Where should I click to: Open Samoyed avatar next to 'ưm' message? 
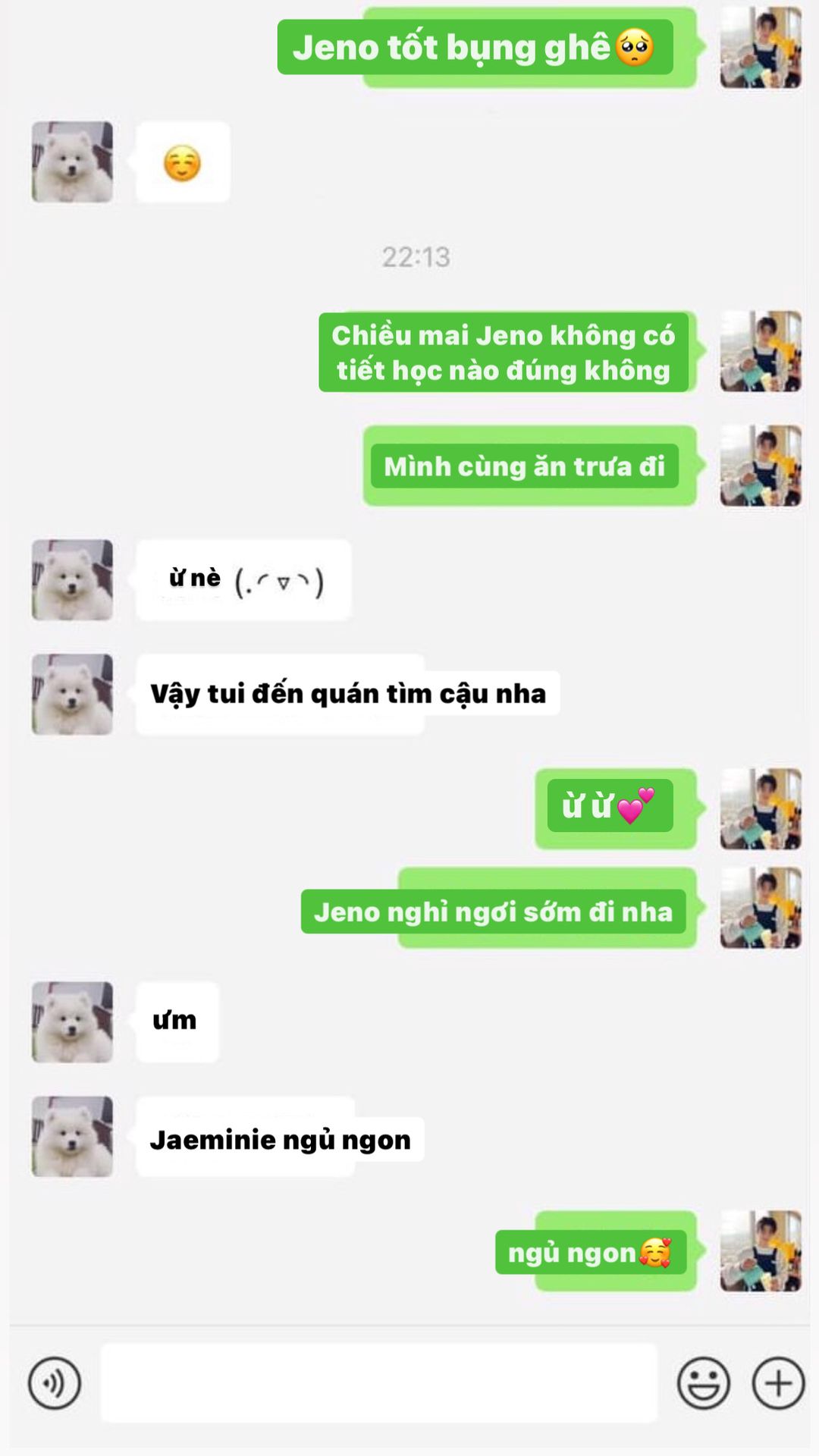72,1021
